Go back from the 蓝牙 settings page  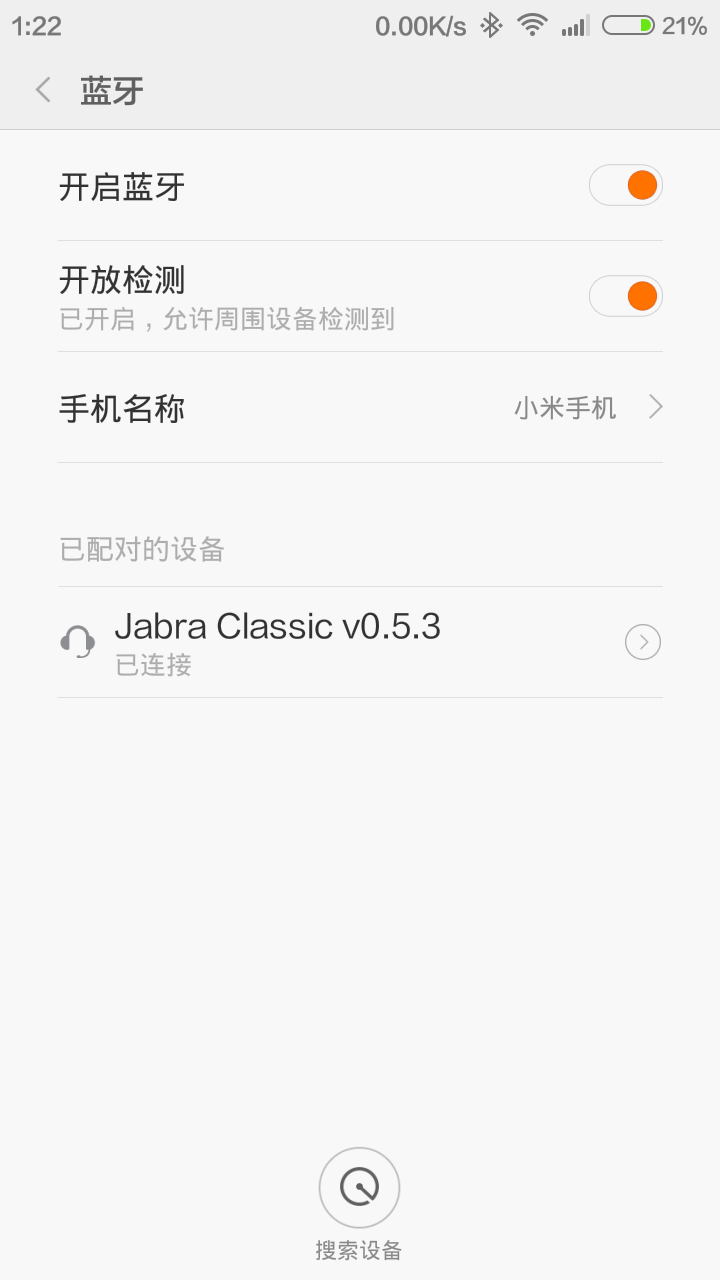pos(43,90)
